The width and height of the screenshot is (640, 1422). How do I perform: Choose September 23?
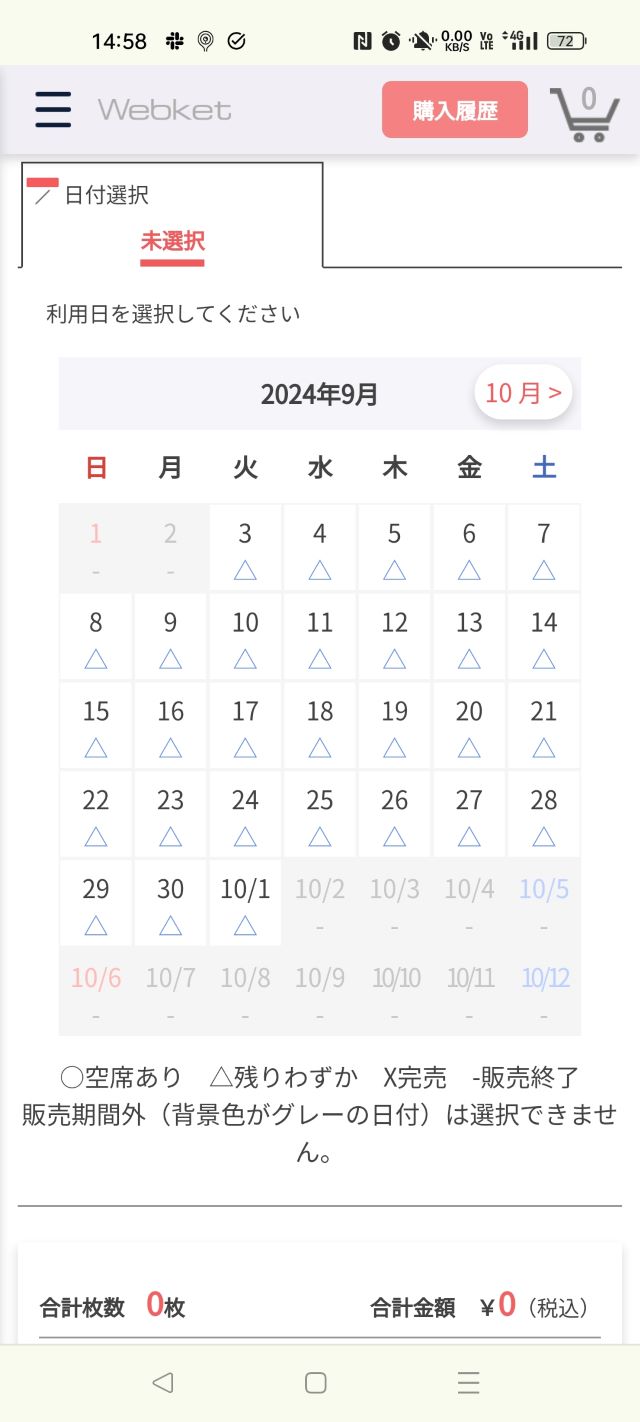coord(170,814)
